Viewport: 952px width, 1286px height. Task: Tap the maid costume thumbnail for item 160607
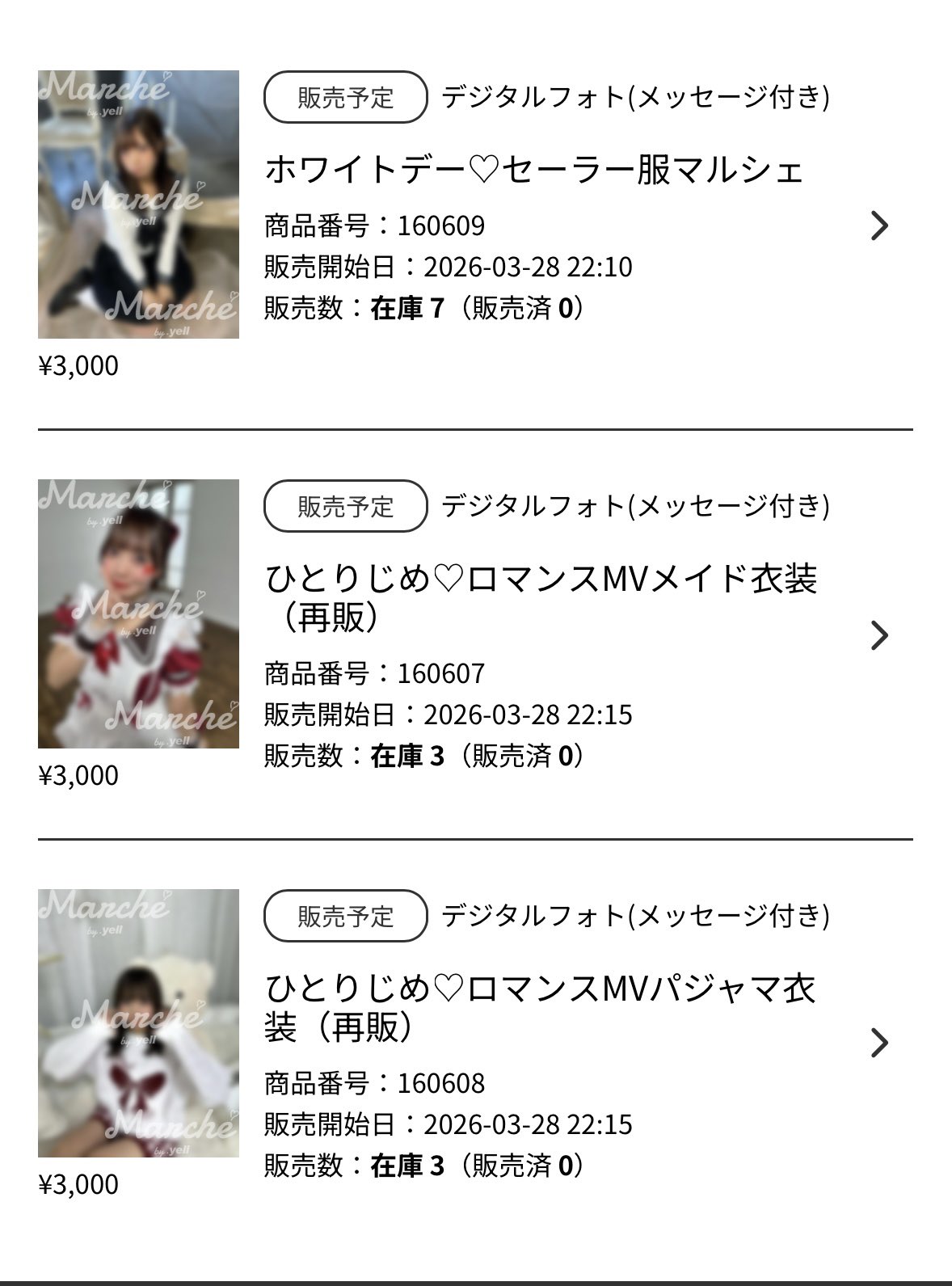tap(138, 613)
